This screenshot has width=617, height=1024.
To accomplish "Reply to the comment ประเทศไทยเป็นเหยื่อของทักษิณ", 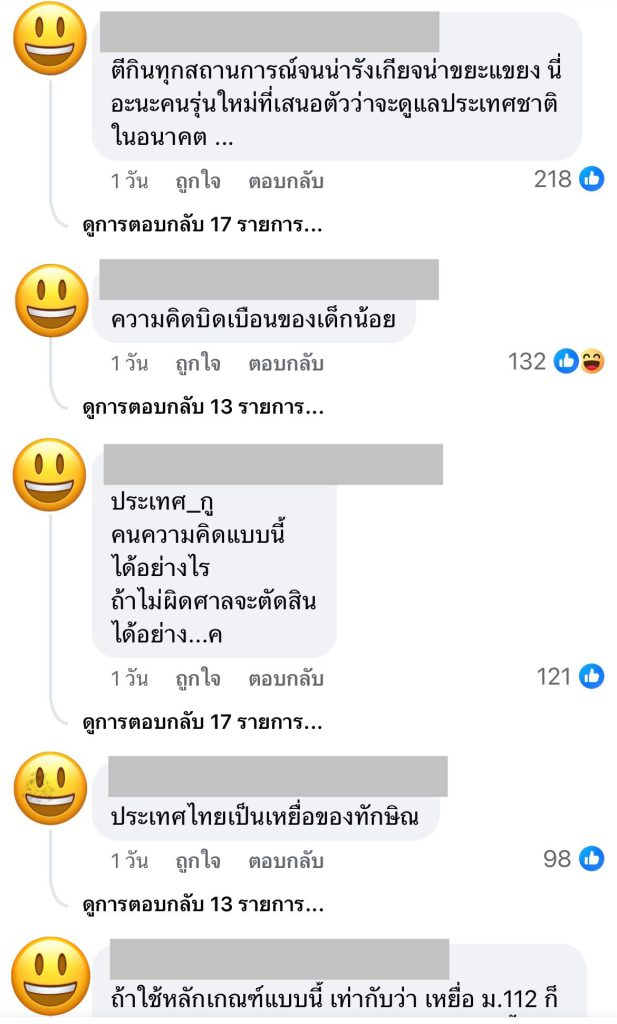I will (x=286, y=861).
